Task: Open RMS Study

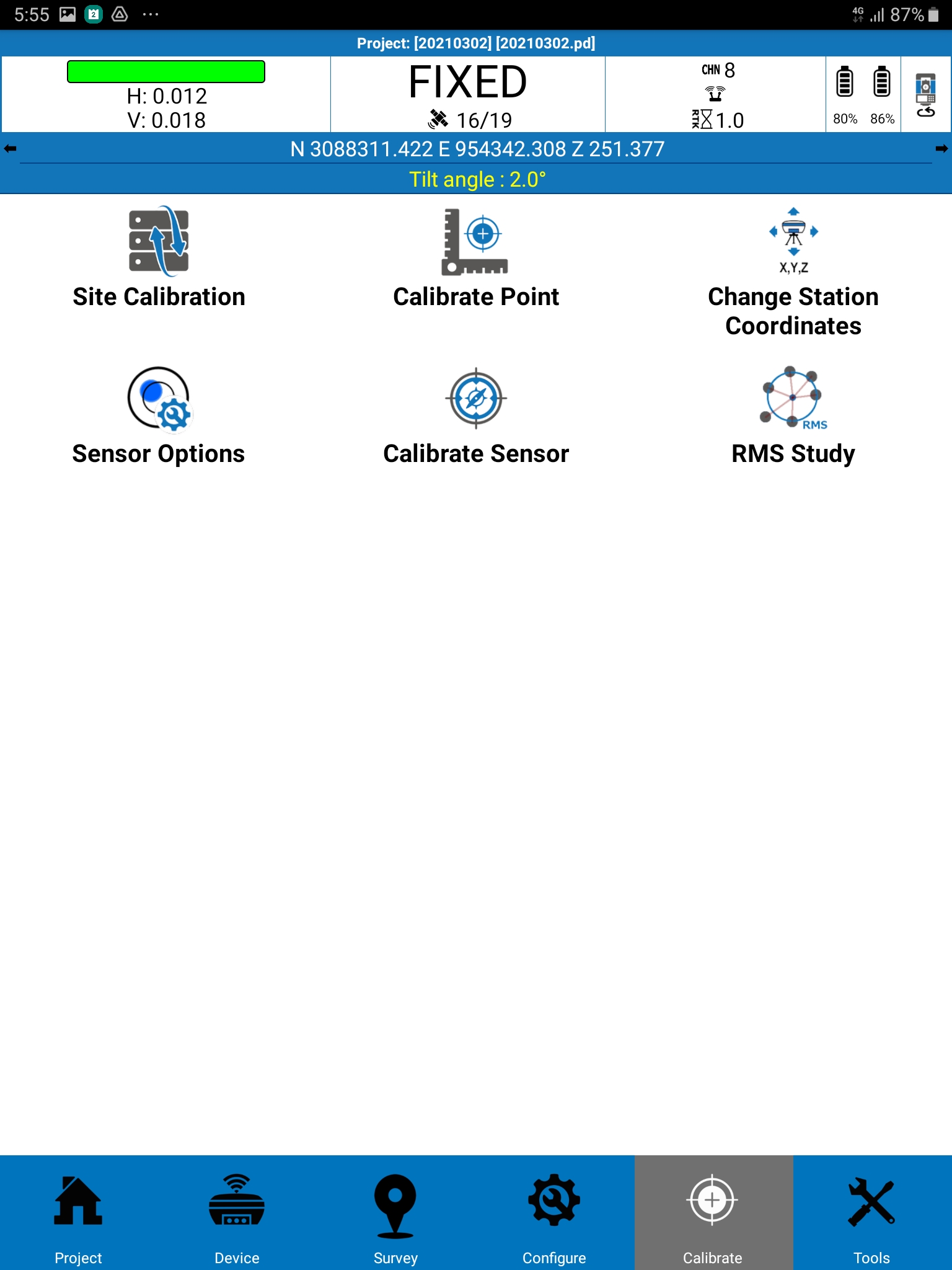Action: point(793,414)
